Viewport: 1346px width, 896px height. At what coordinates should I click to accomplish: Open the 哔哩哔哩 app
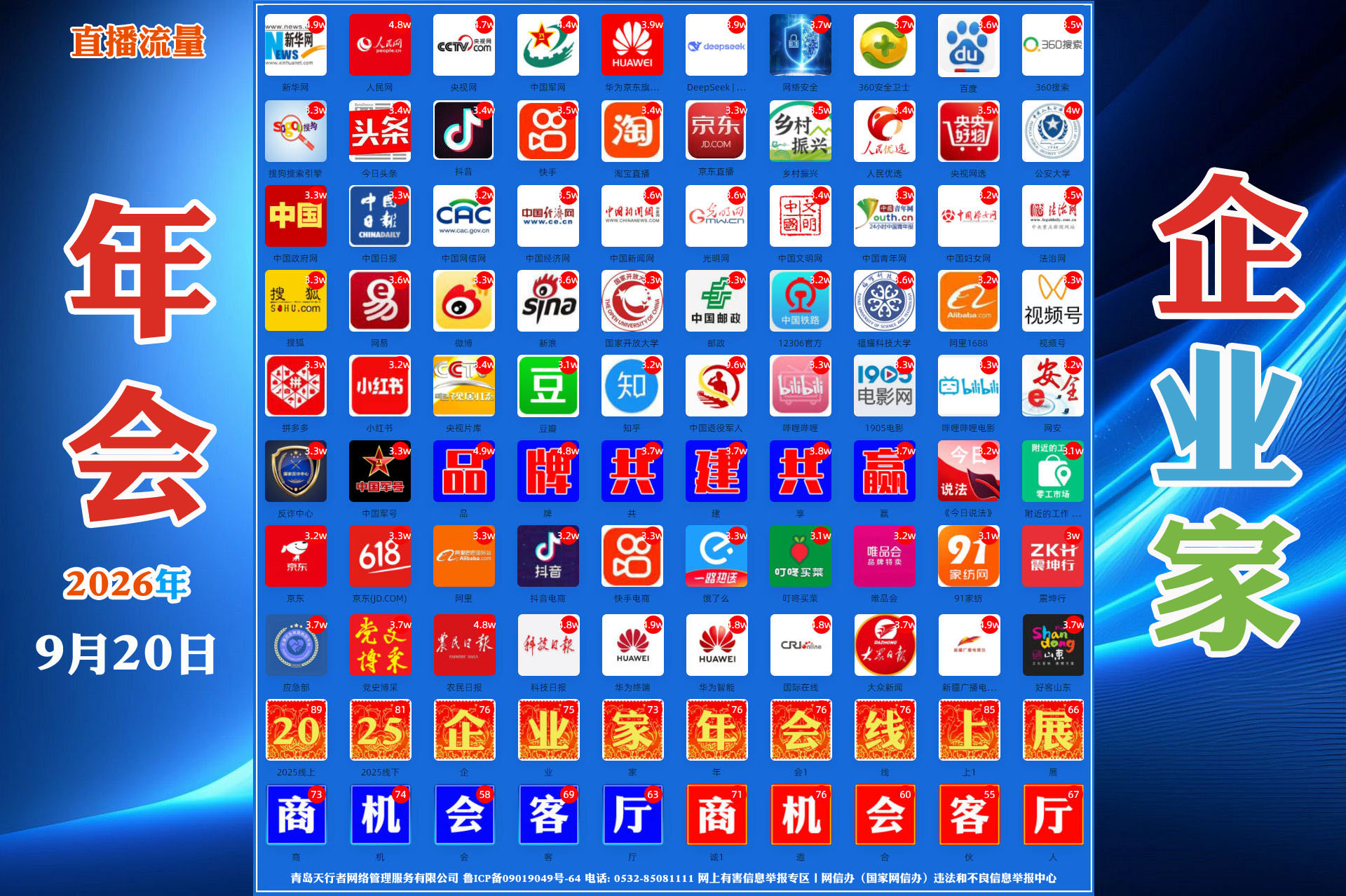click(x=800, y=386)
